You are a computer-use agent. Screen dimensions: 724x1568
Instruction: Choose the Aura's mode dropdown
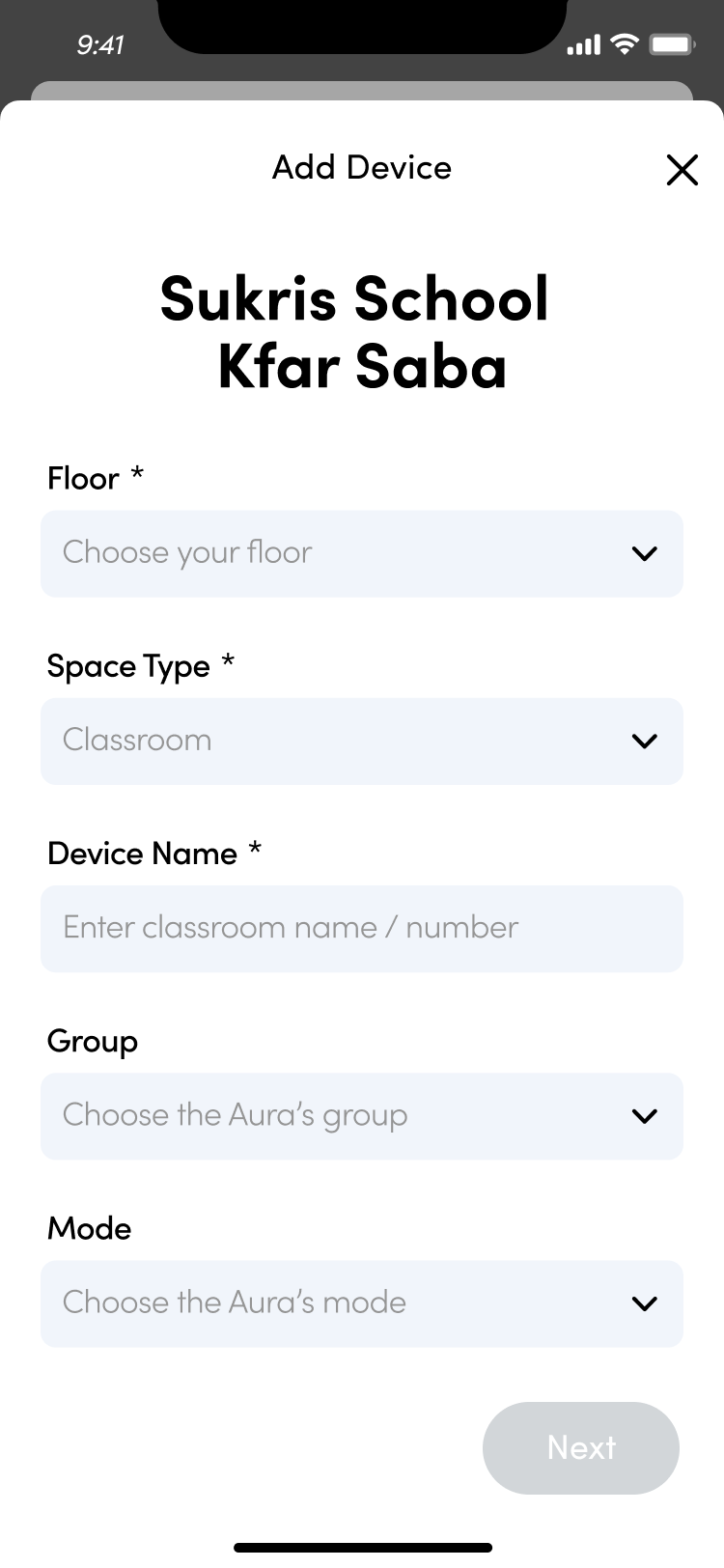(361, 1302)
